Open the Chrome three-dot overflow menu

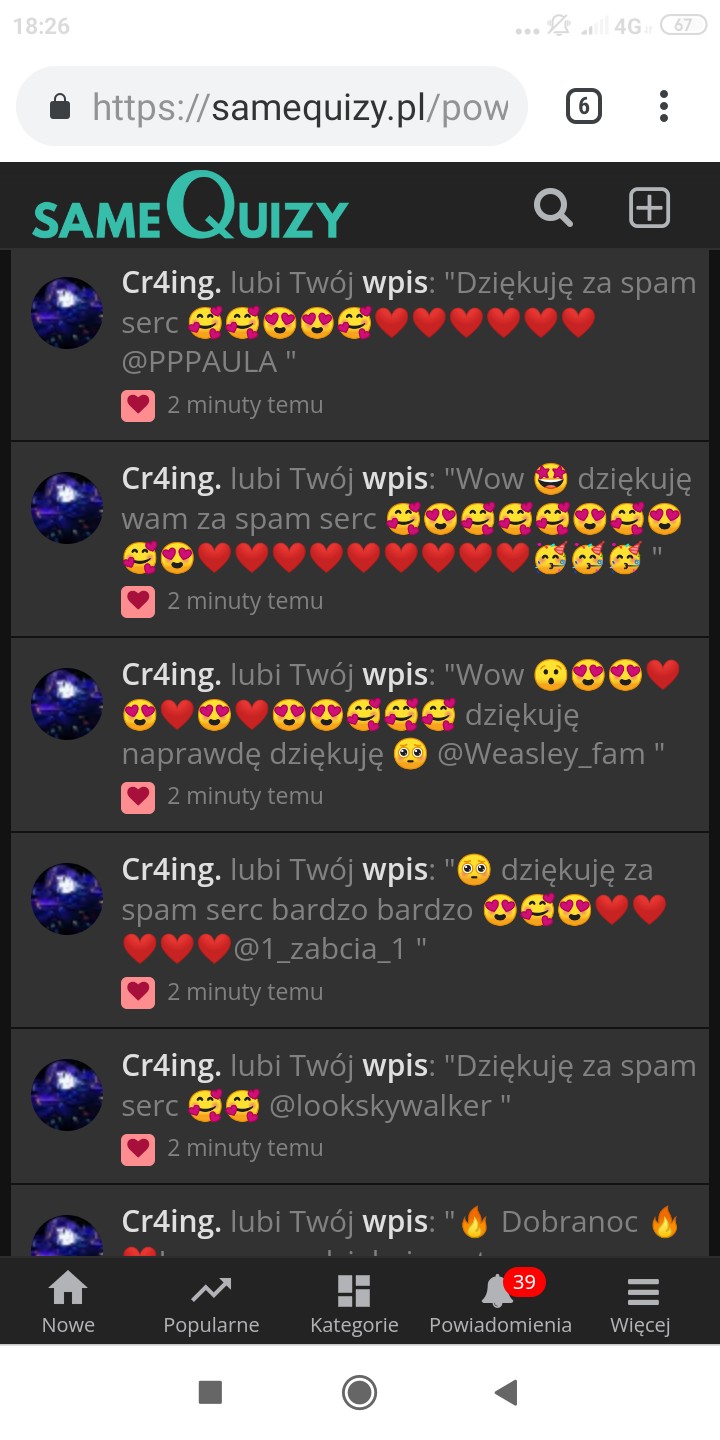tap(664, 106)
